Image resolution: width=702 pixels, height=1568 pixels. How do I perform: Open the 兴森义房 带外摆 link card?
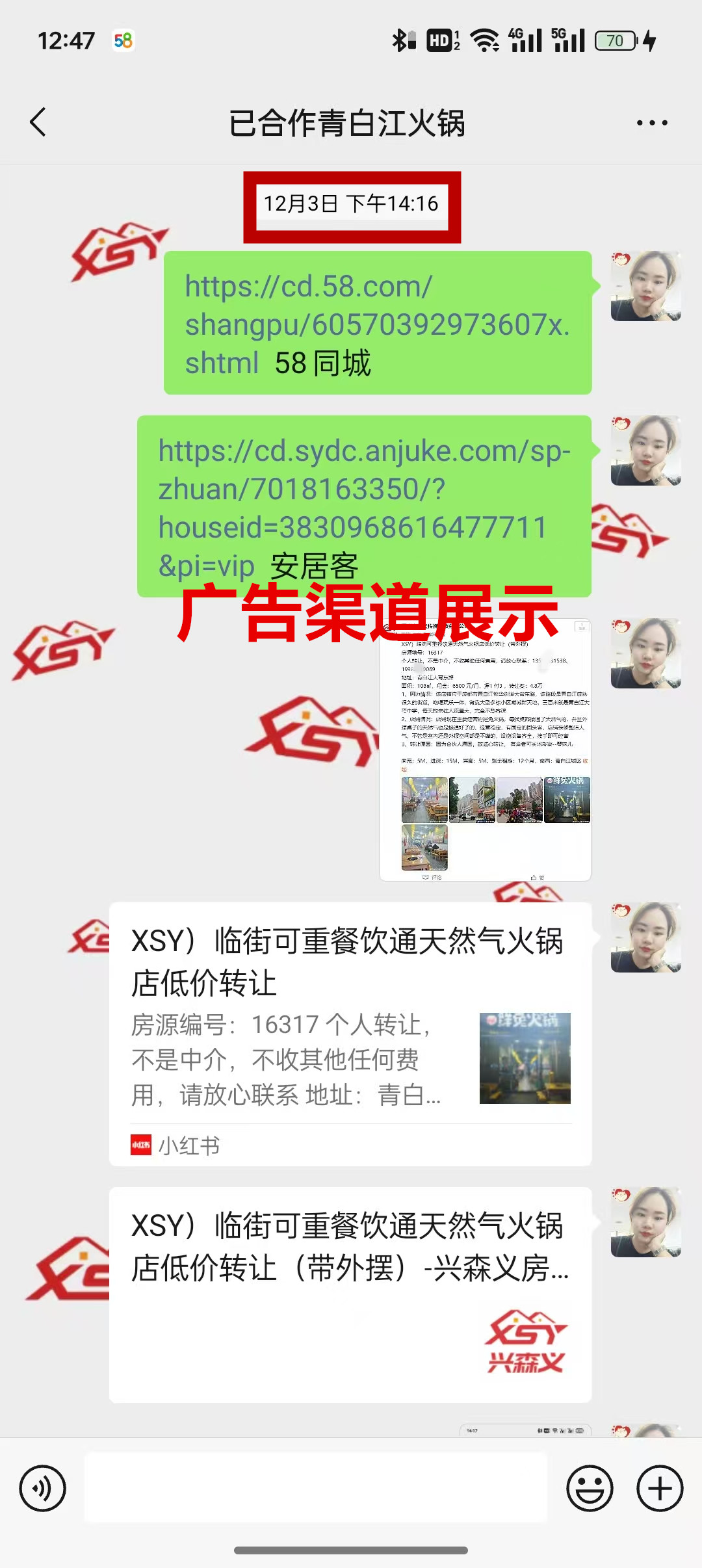[x=350, y=1295]
